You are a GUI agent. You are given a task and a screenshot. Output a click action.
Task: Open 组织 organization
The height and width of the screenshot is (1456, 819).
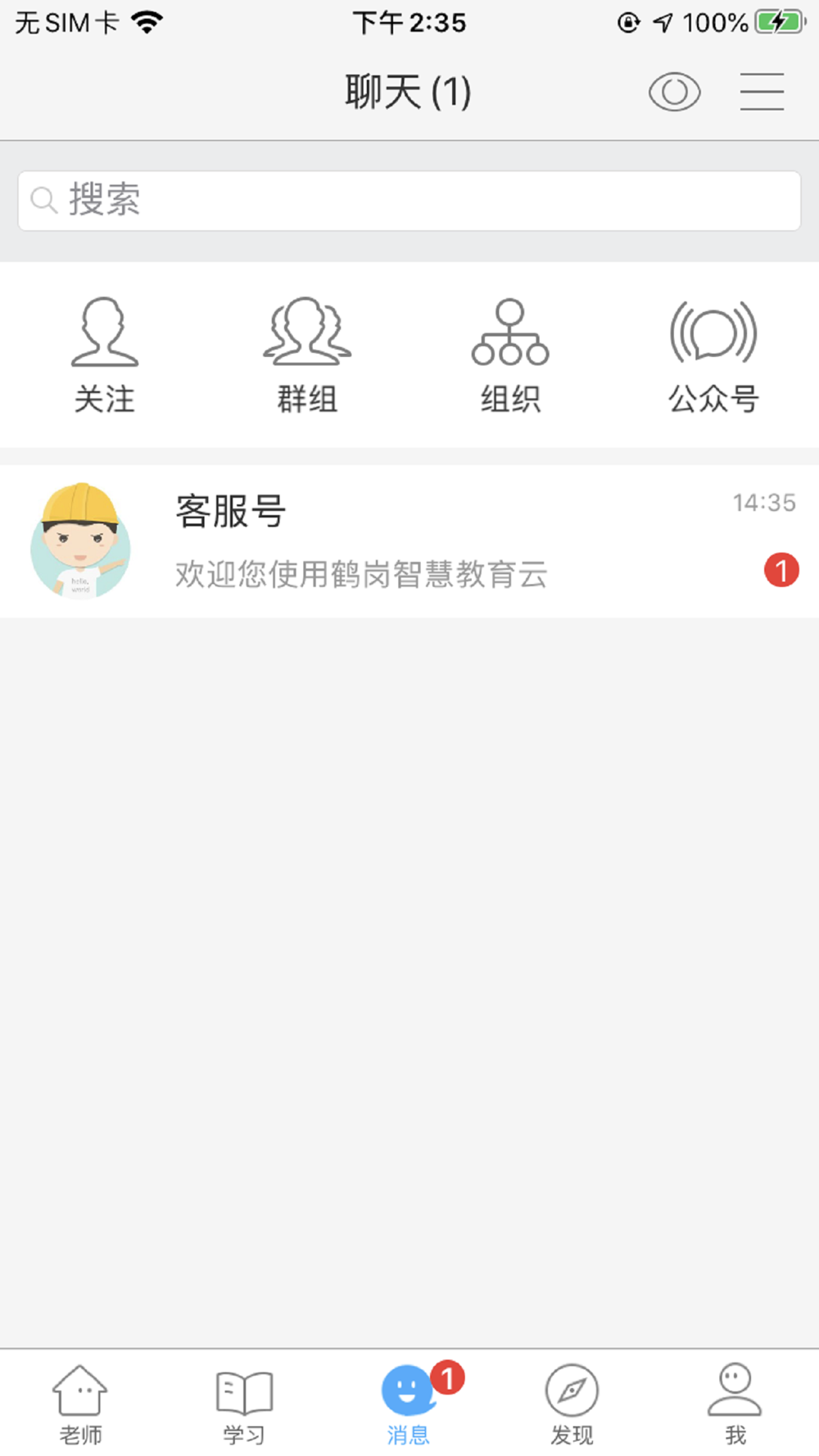point(510,355)
